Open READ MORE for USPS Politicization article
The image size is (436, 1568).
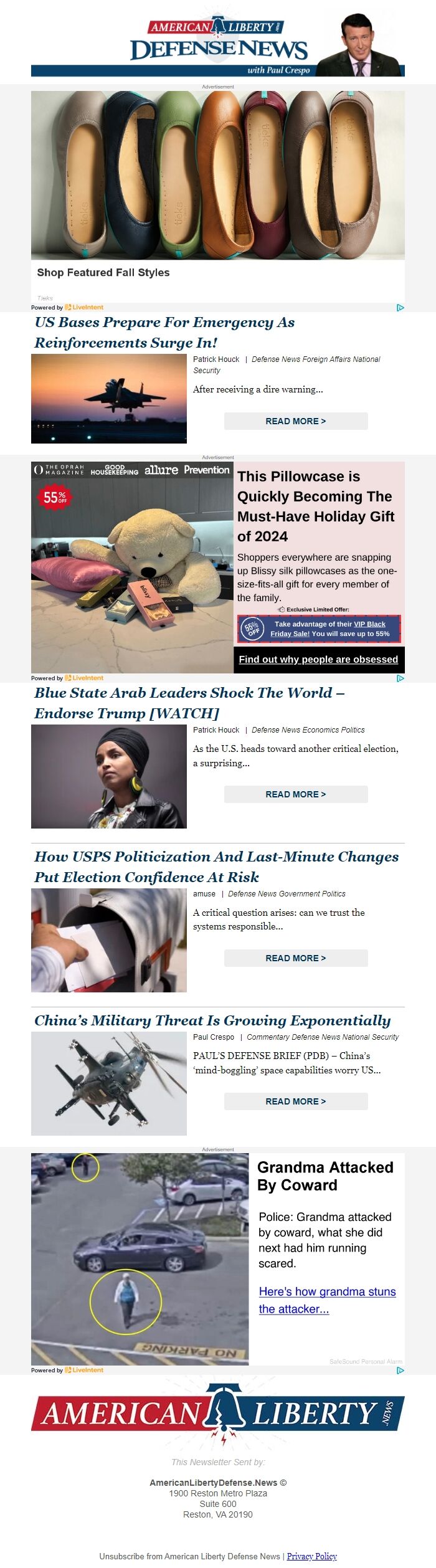[296, 958]
